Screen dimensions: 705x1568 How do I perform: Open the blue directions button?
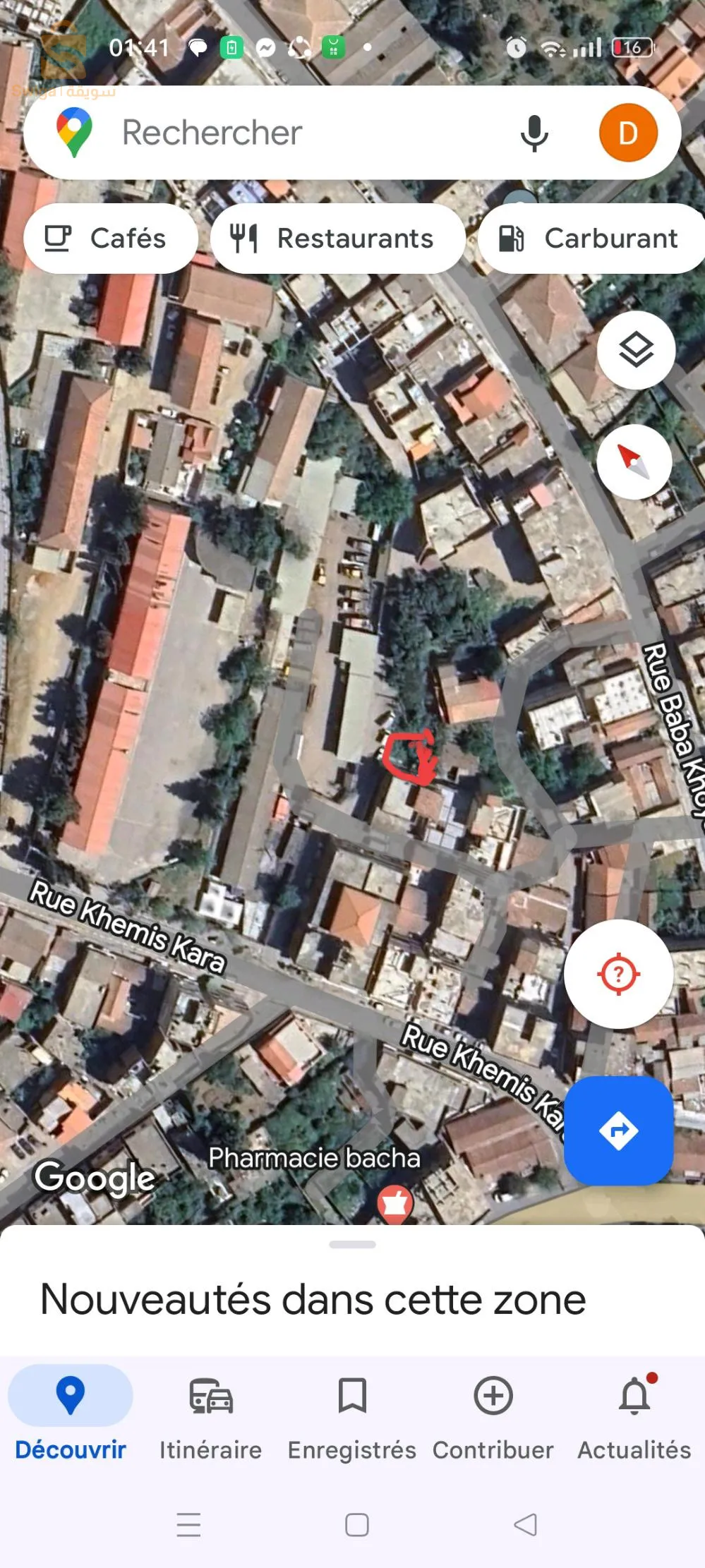pyautogui.click(x=618, y=1130)
